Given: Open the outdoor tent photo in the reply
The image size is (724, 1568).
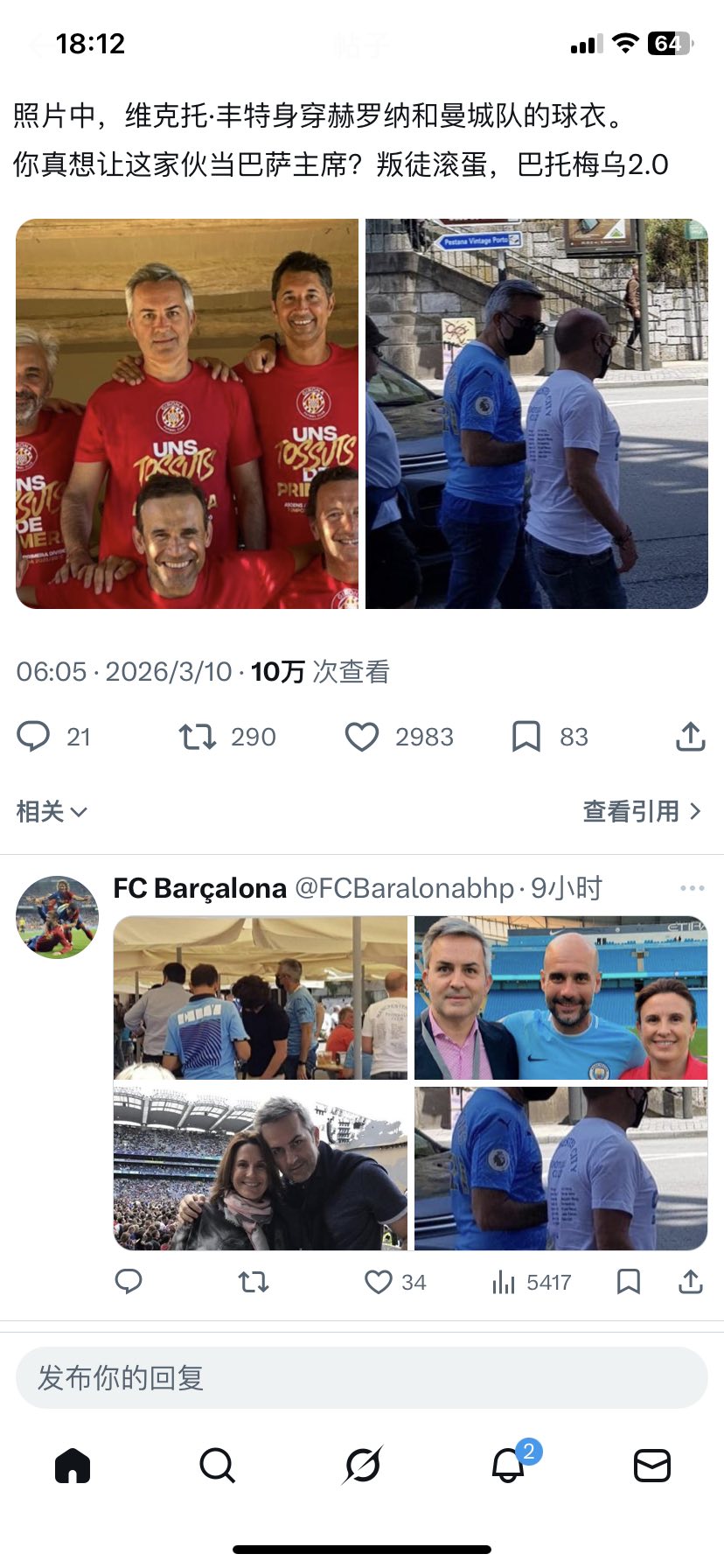Looking at the screenshot, I should click(x=261, y=997).
